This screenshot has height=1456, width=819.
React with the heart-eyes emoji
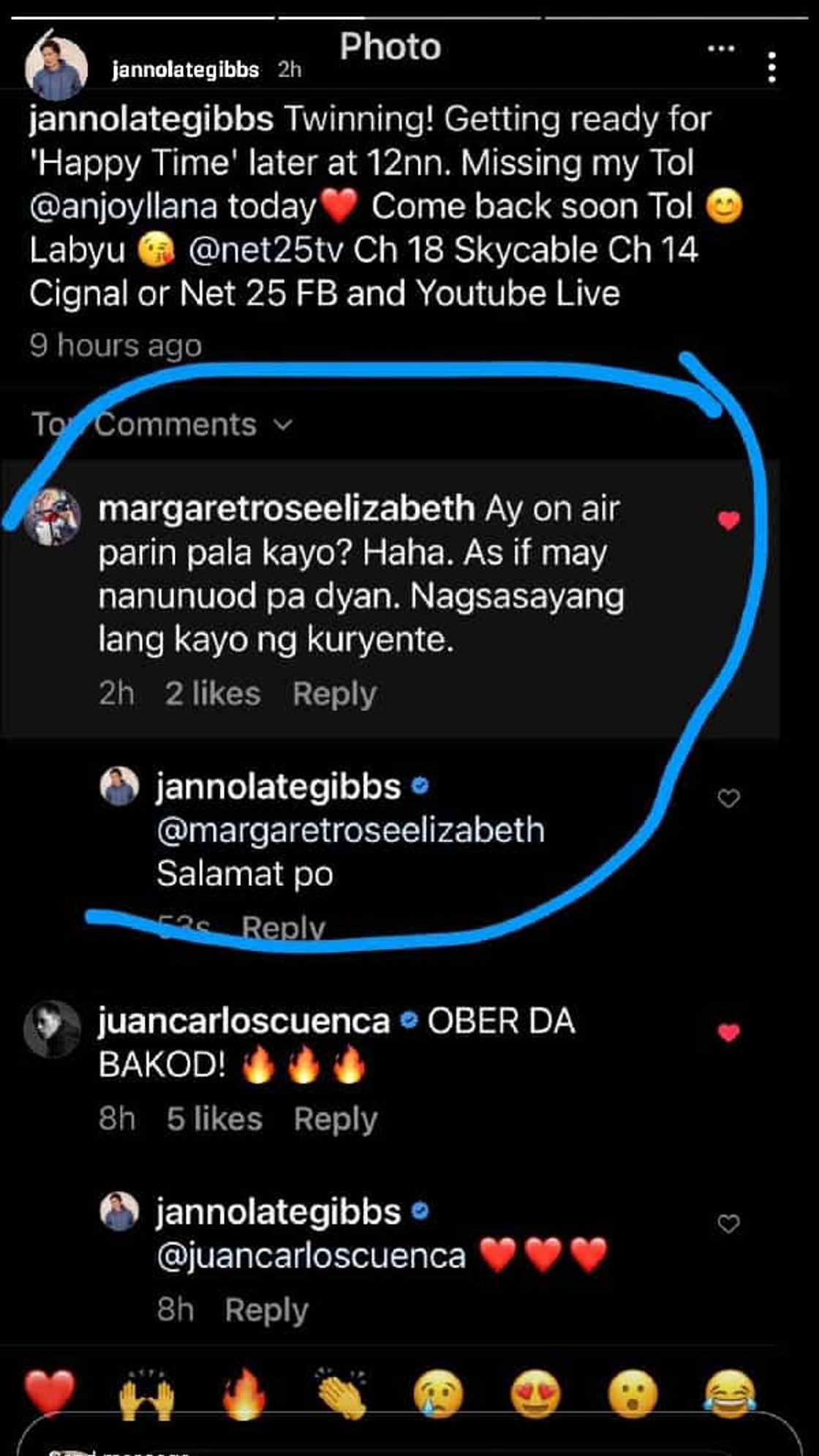(x=535, y=1394)
